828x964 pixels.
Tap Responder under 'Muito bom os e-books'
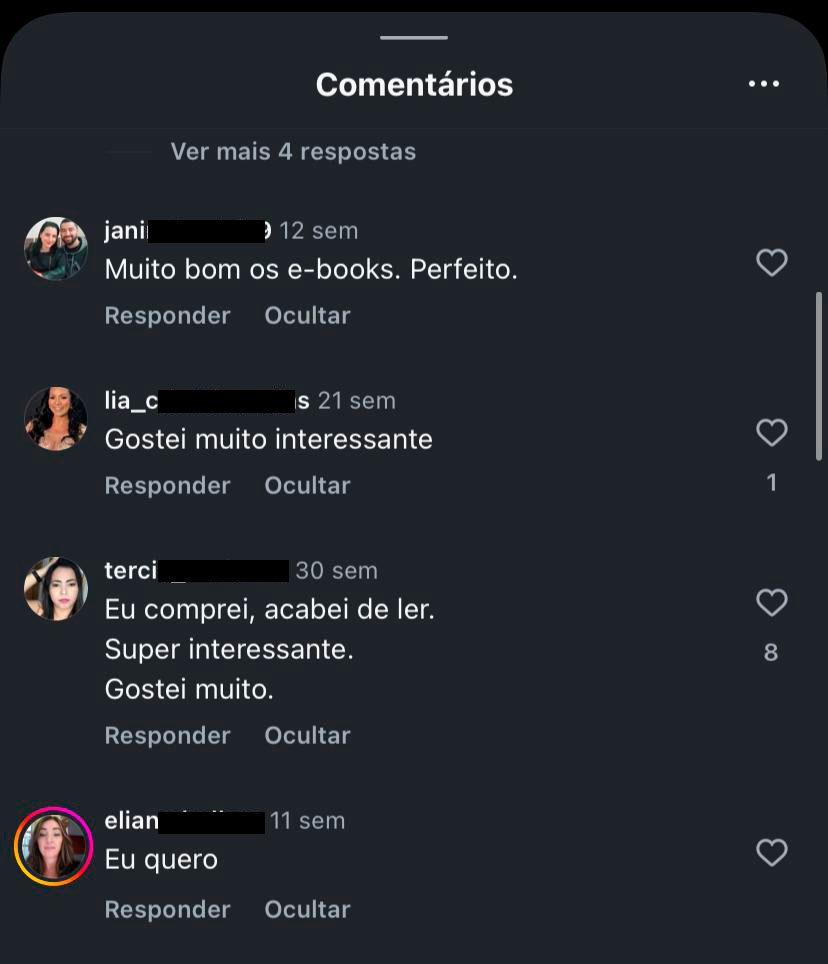pyautogui.click(x=167, y=316)
